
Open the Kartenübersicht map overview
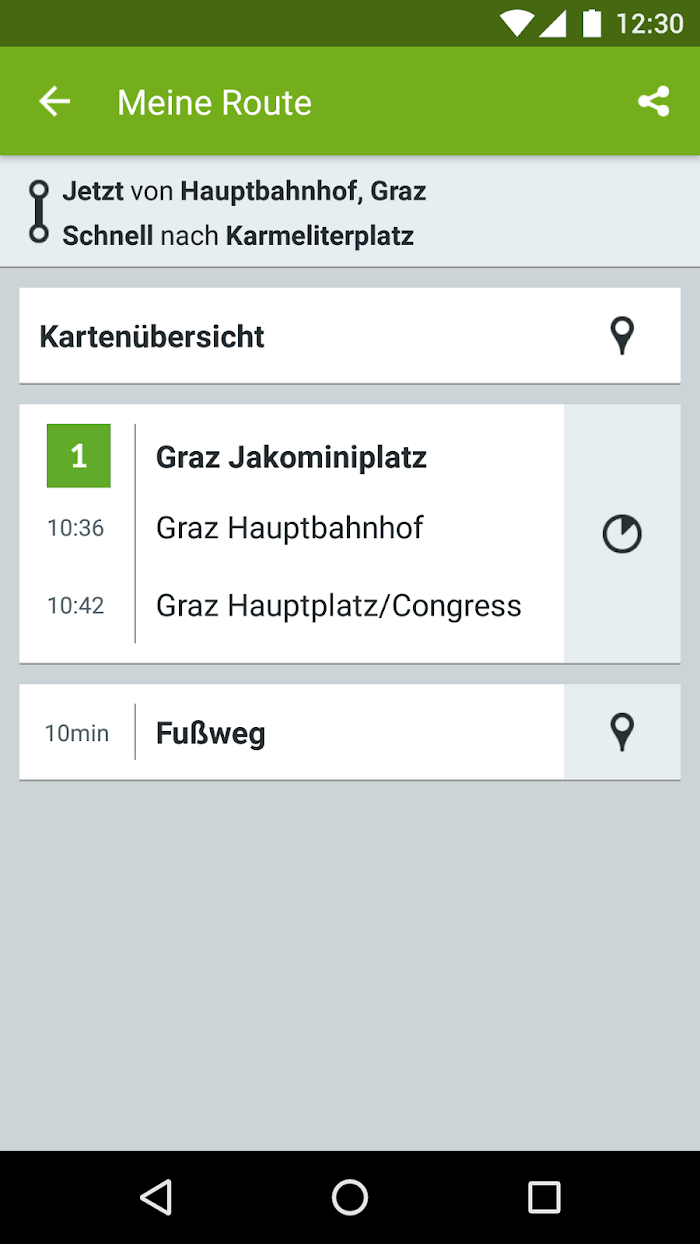click(350, 336)
